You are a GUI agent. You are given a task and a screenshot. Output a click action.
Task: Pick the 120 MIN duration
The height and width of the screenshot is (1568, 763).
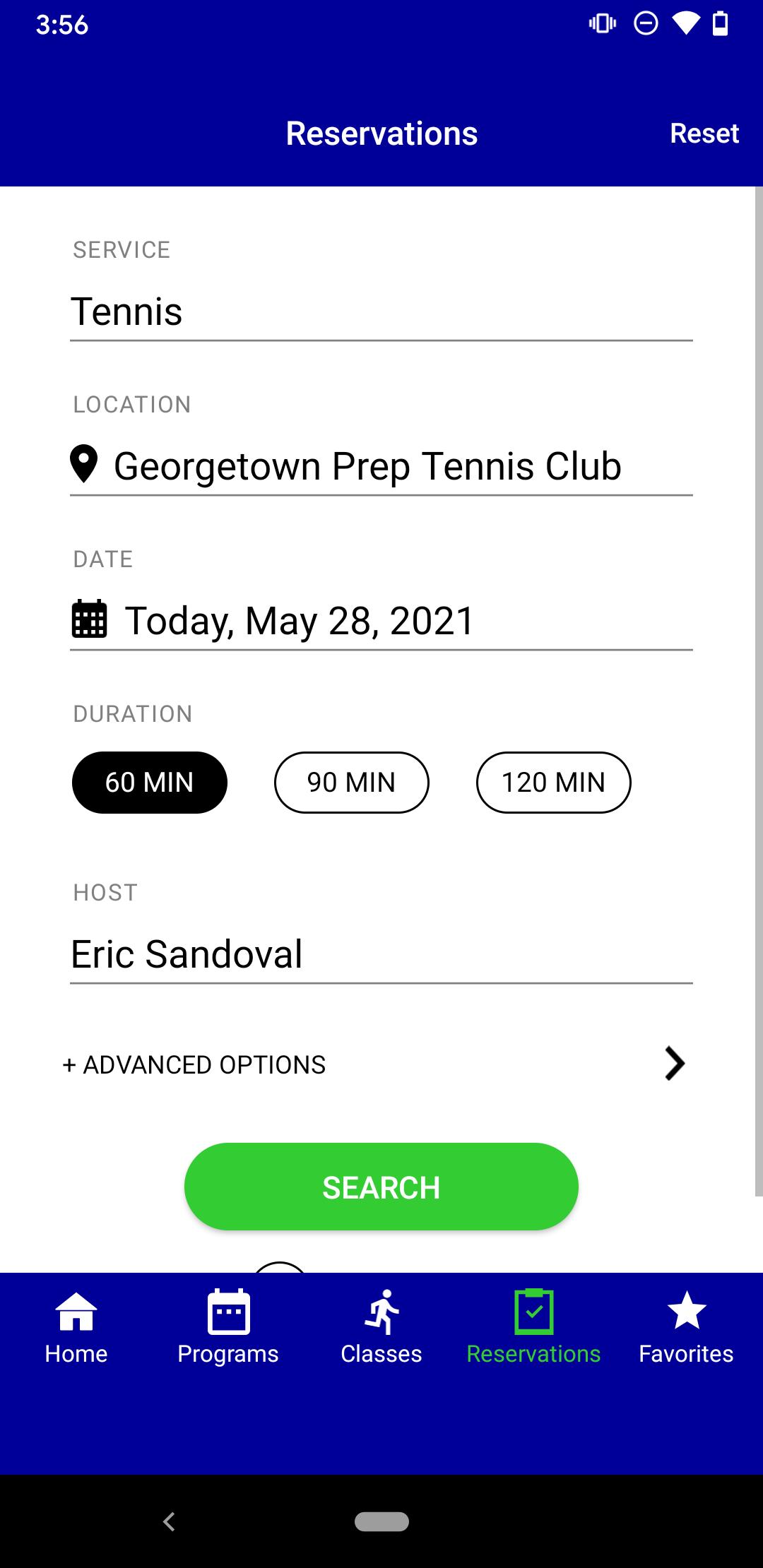coord(554,783)
